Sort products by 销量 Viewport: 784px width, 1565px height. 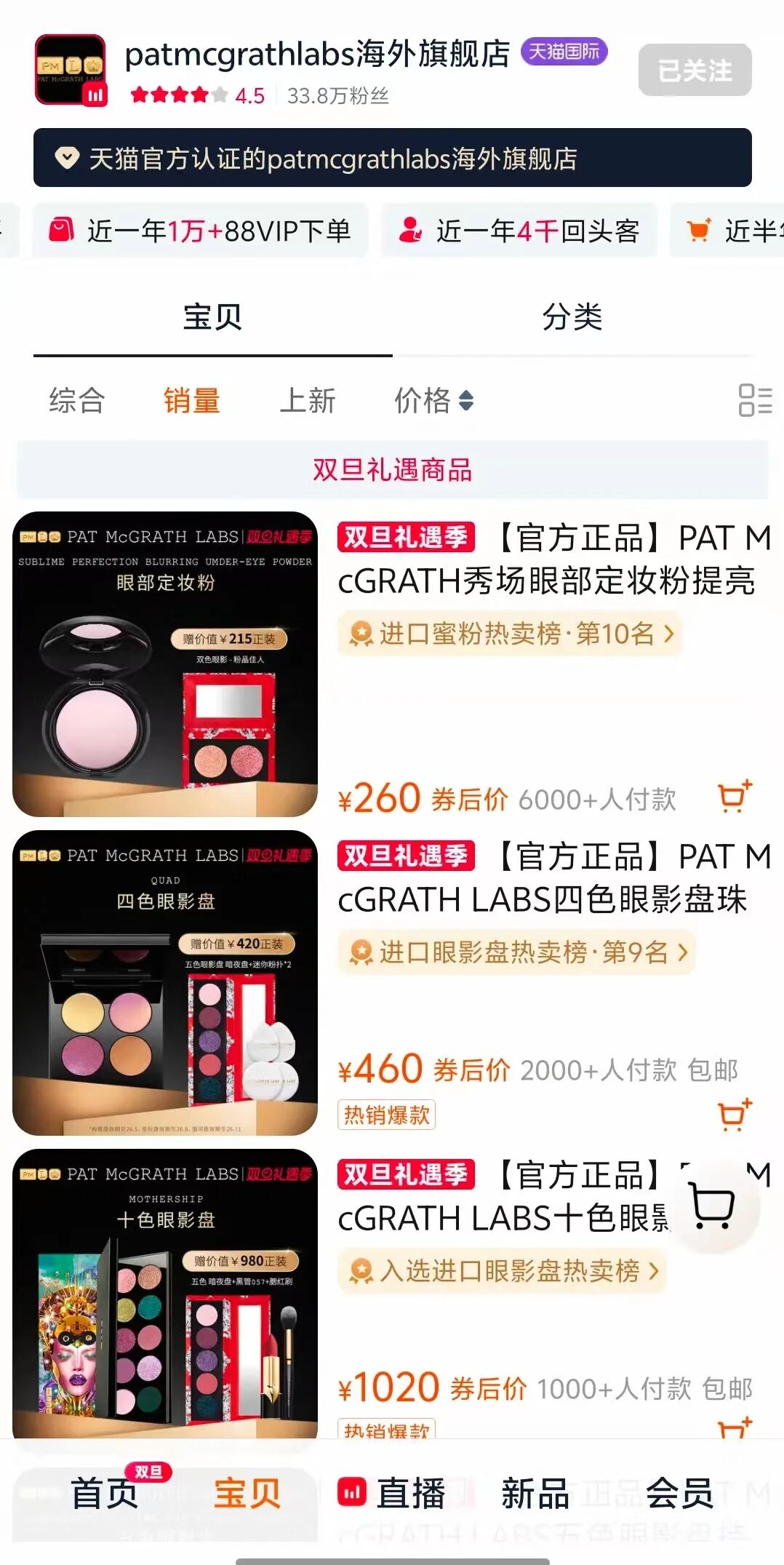point(192,400)
